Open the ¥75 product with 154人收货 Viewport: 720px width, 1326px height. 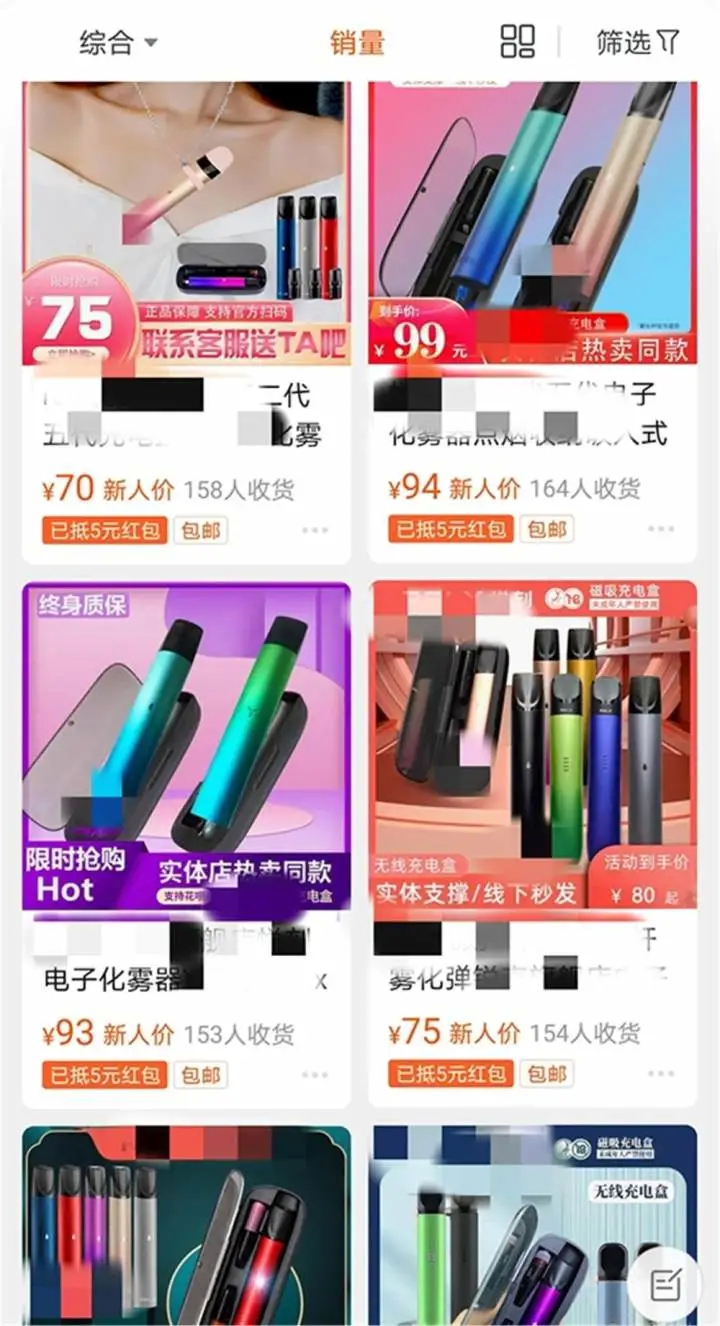point(533,845)
